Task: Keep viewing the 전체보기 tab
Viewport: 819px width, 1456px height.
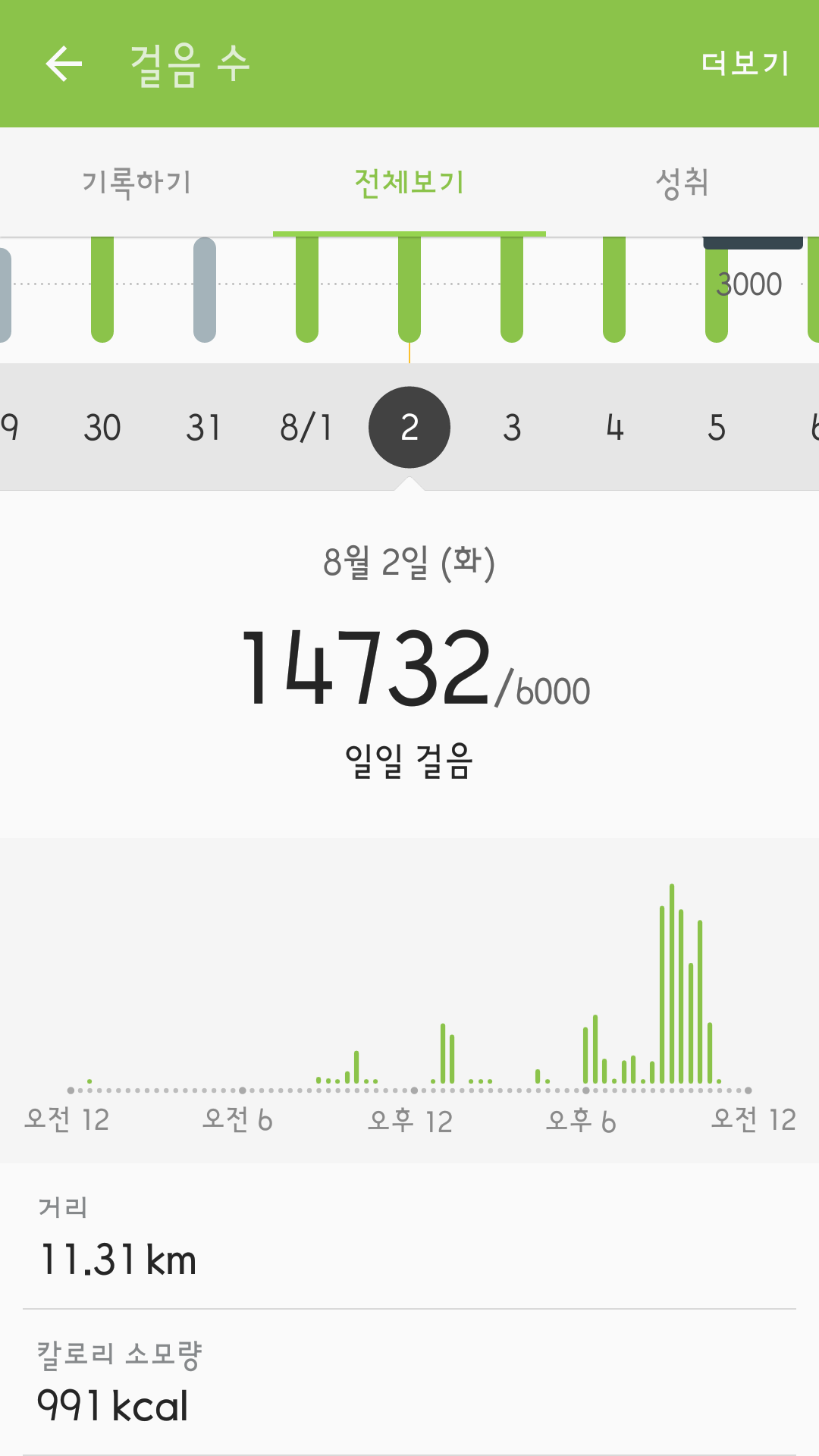Action: point(409,182)
